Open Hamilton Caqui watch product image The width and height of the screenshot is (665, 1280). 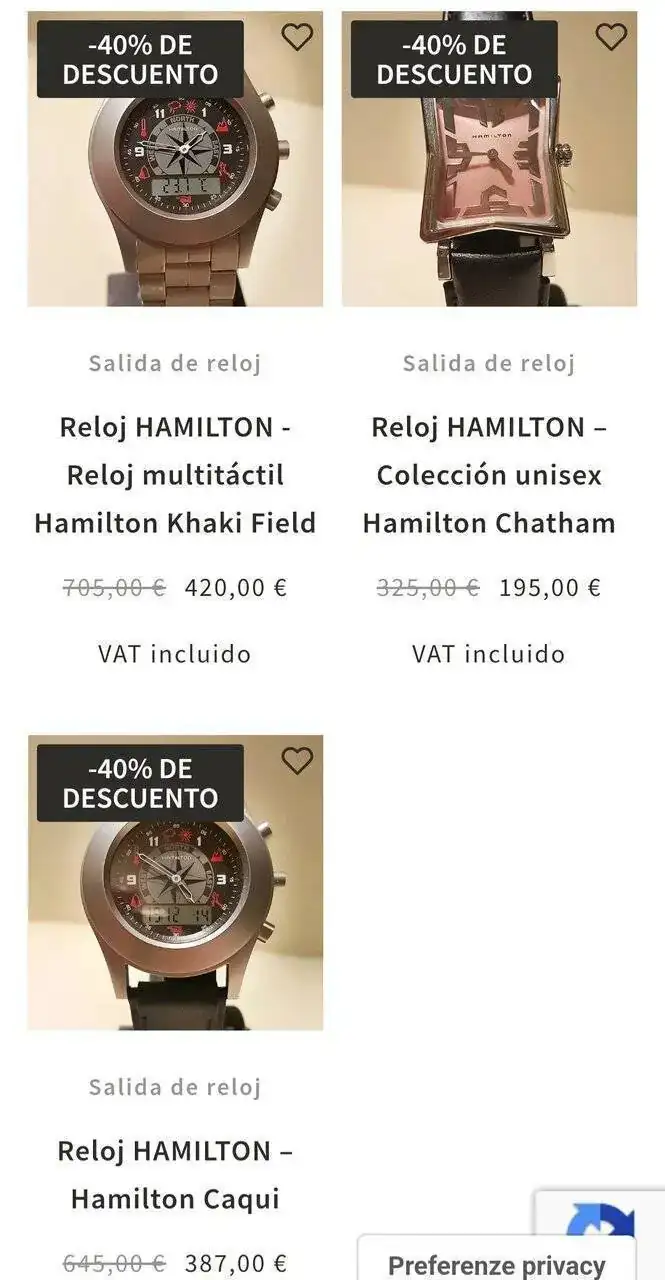pyautogui.click(x=175, y=910)
